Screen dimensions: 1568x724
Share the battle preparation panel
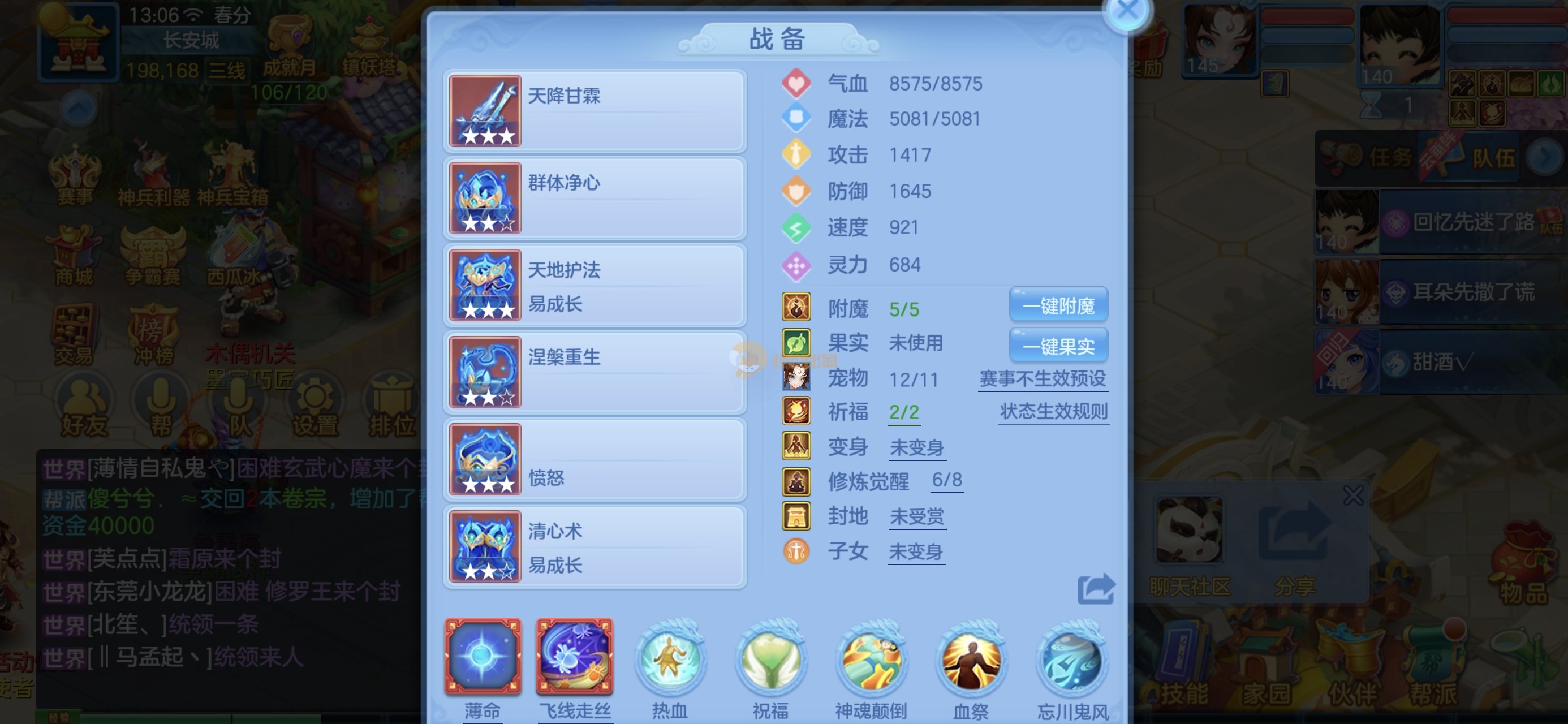[x=1096, y=589]
